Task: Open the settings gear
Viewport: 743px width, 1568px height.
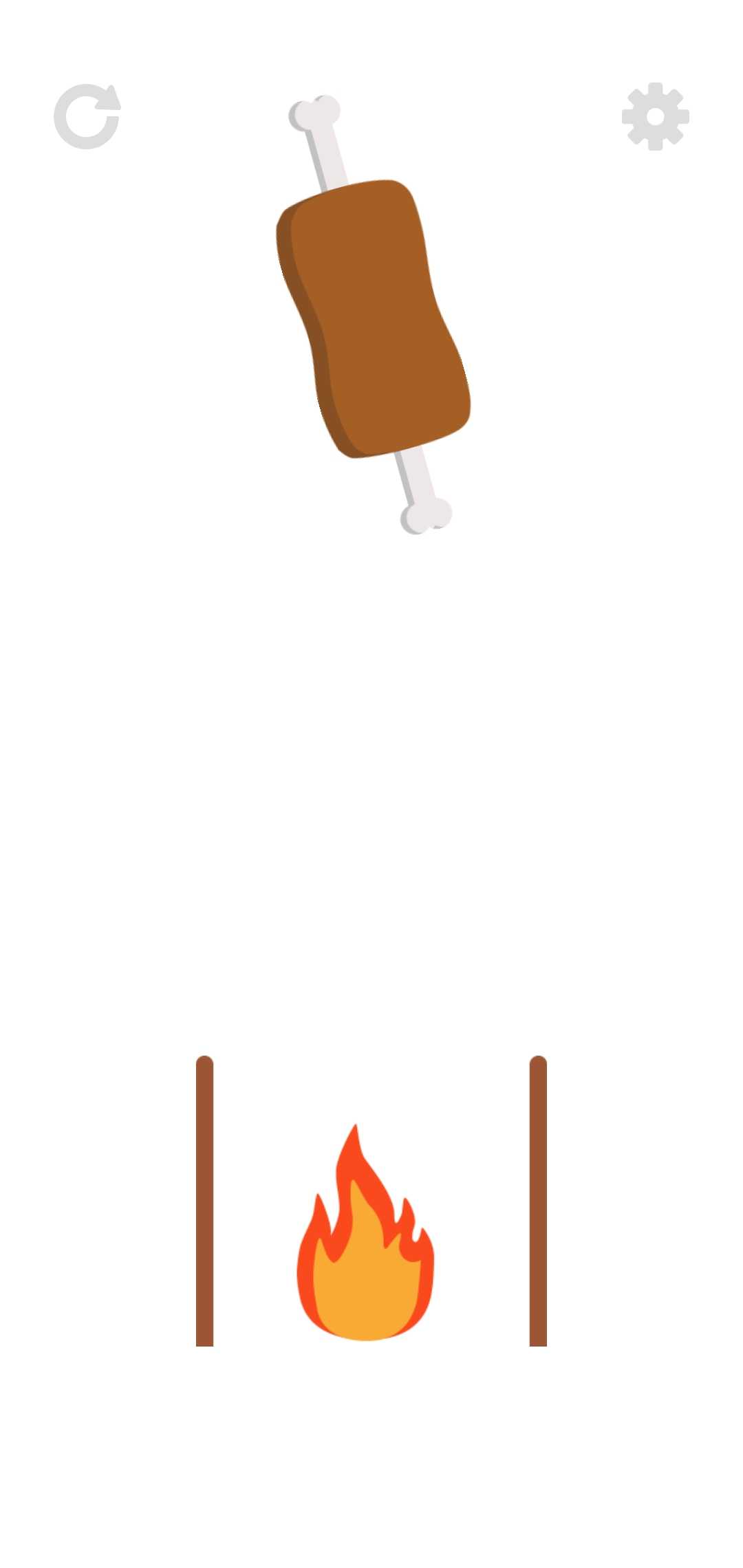Action: tap(655, 117)
